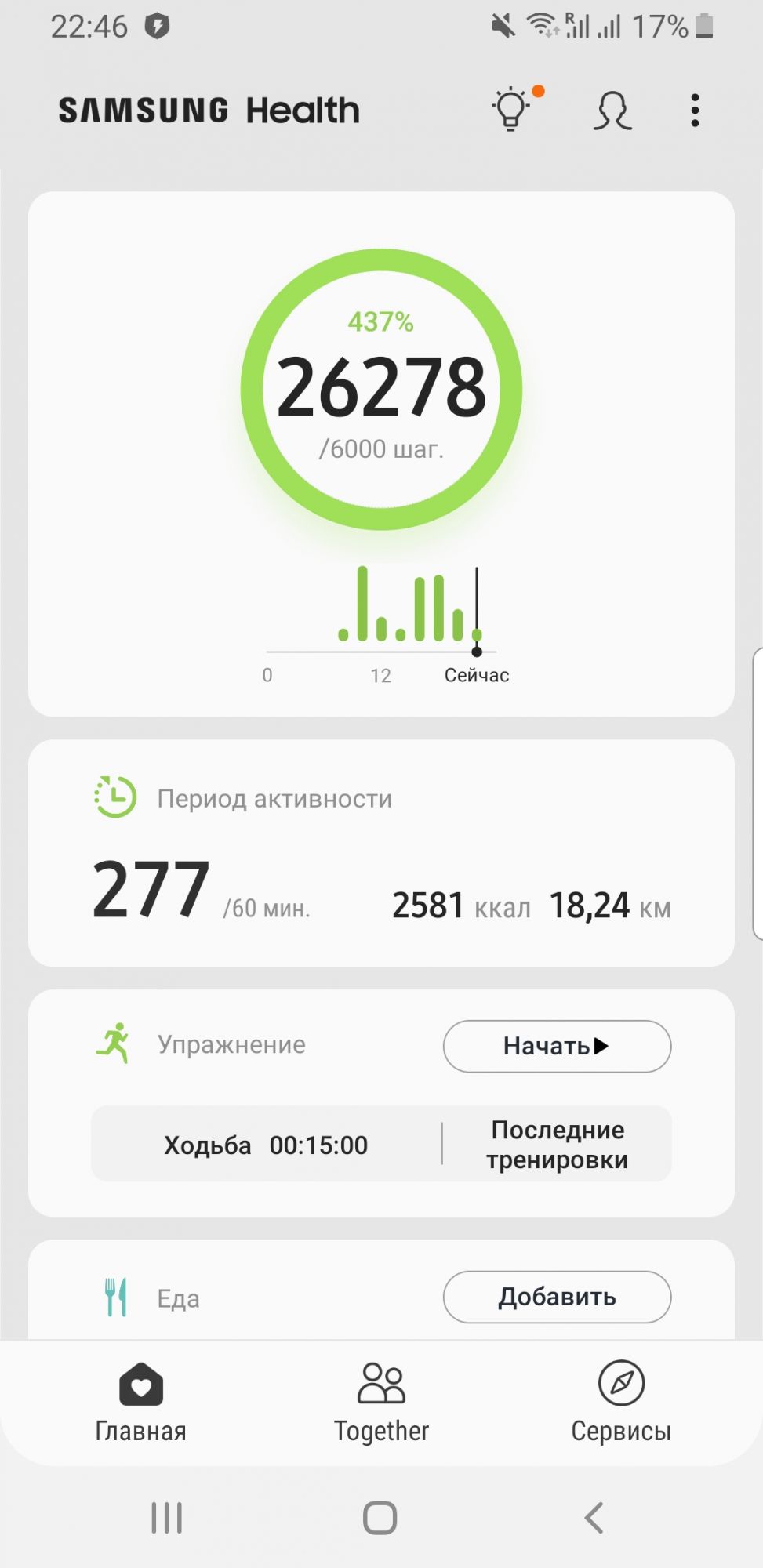This screenshot has width=763, height=1568.
Task: Tap the system home button
Action: tap(380, 1518)
